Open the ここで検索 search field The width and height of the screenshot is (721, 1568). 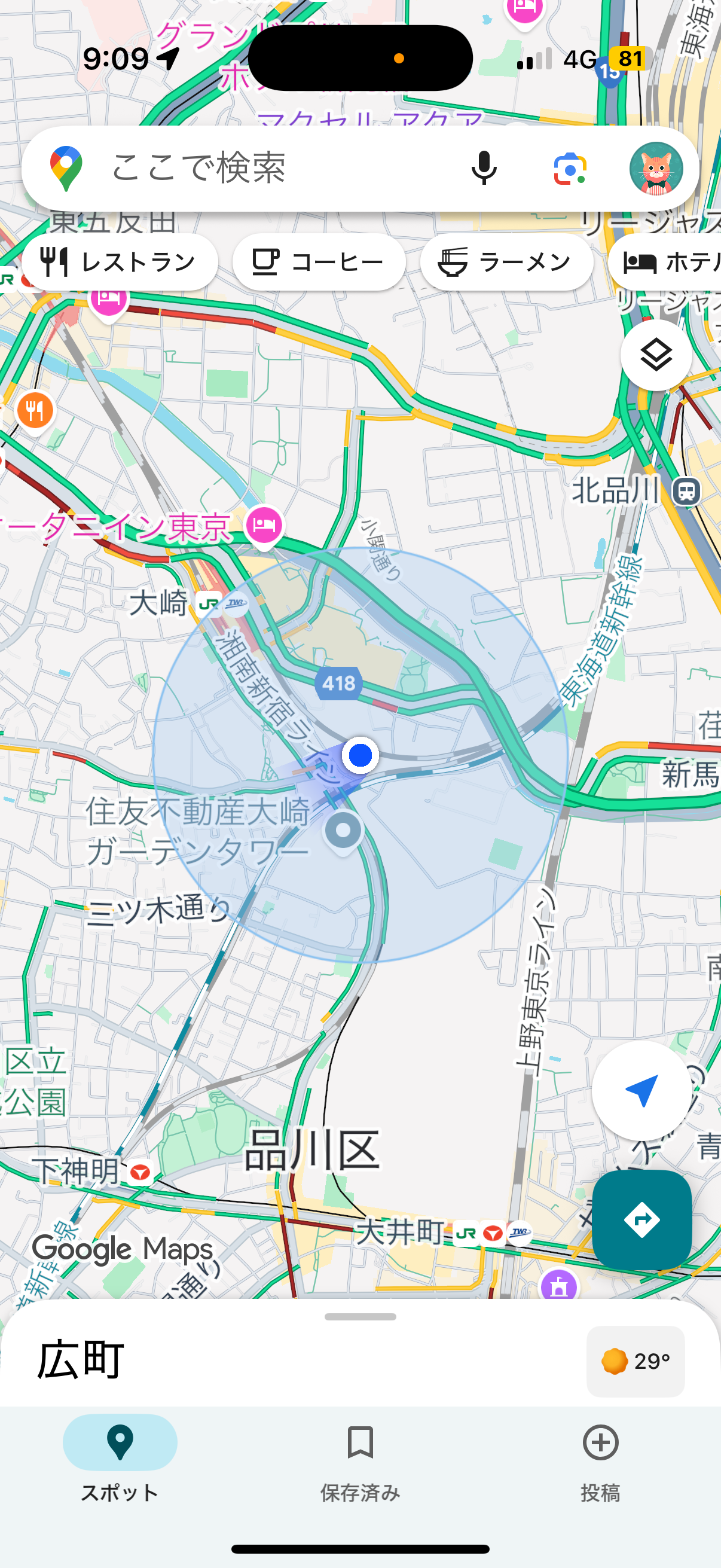pos(255,168)
